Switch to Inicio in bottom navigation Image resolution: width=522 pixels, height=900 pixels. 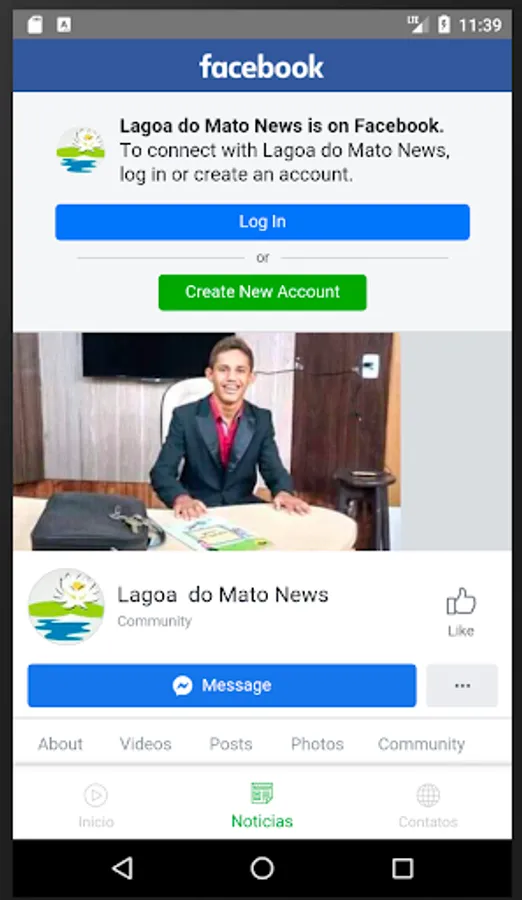[96, 806]
